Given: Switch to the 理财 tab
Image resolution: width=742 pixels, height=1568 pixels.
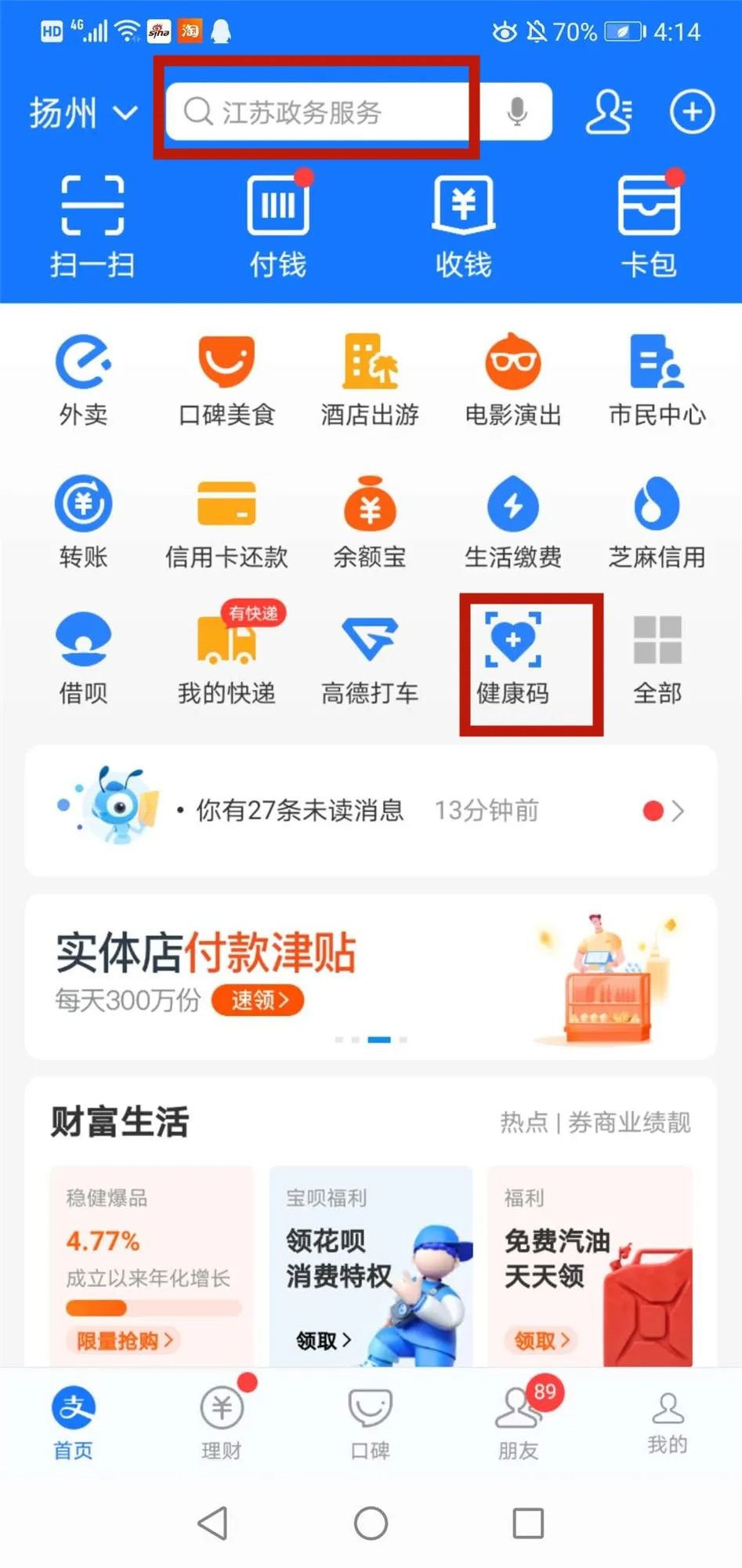Looking at the screenshot, I should tap(222, 1421).
